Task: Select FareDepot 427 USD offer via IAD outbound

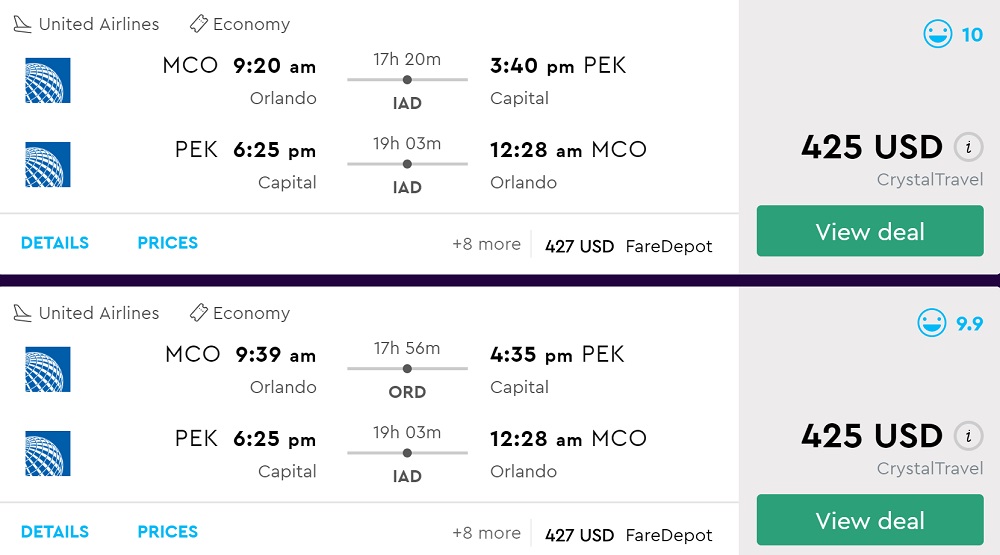Action: (x=628, y=246)
